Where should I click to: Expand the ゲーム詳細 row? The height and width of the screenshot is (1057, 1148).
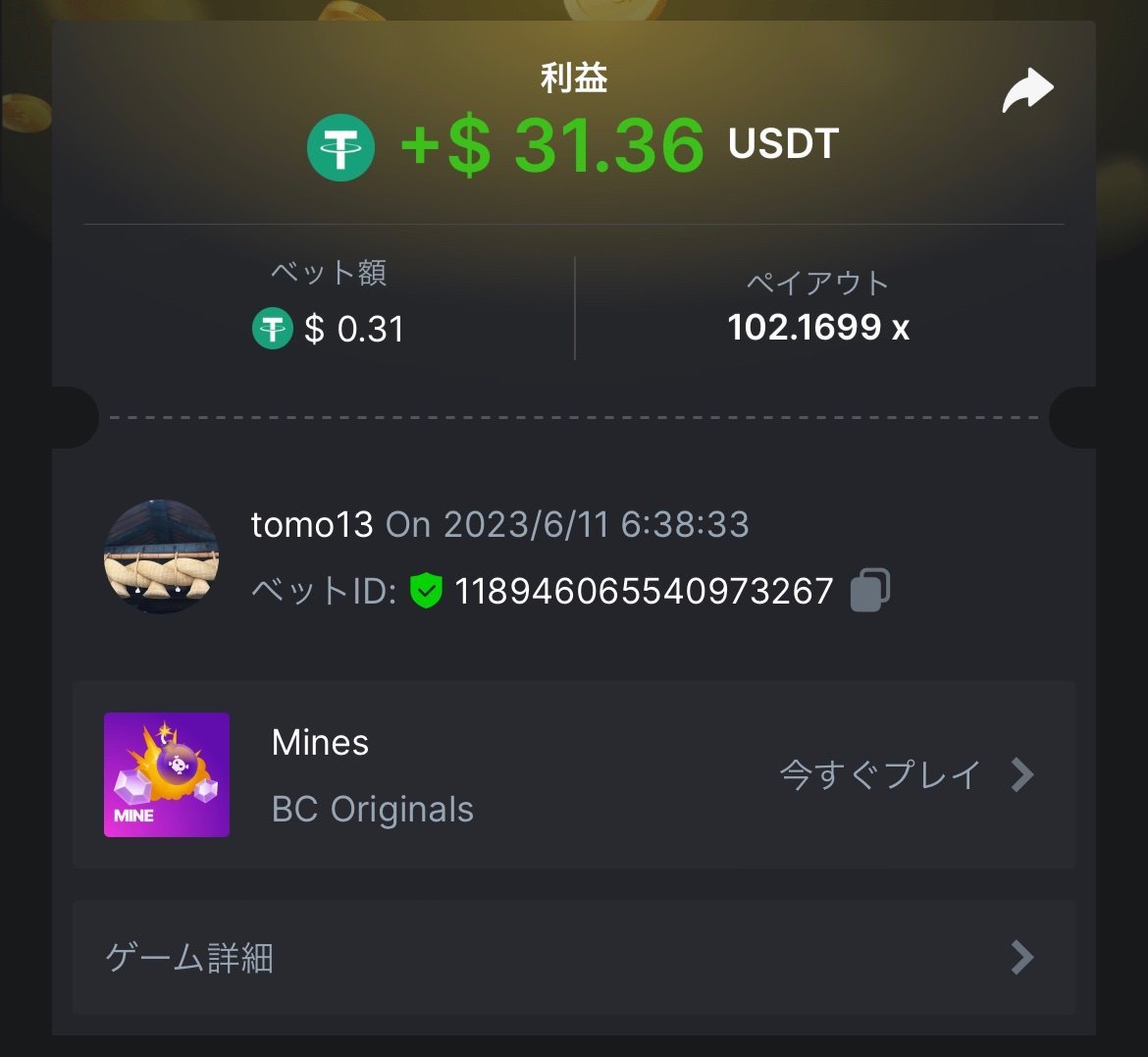(x=573, y=957)
